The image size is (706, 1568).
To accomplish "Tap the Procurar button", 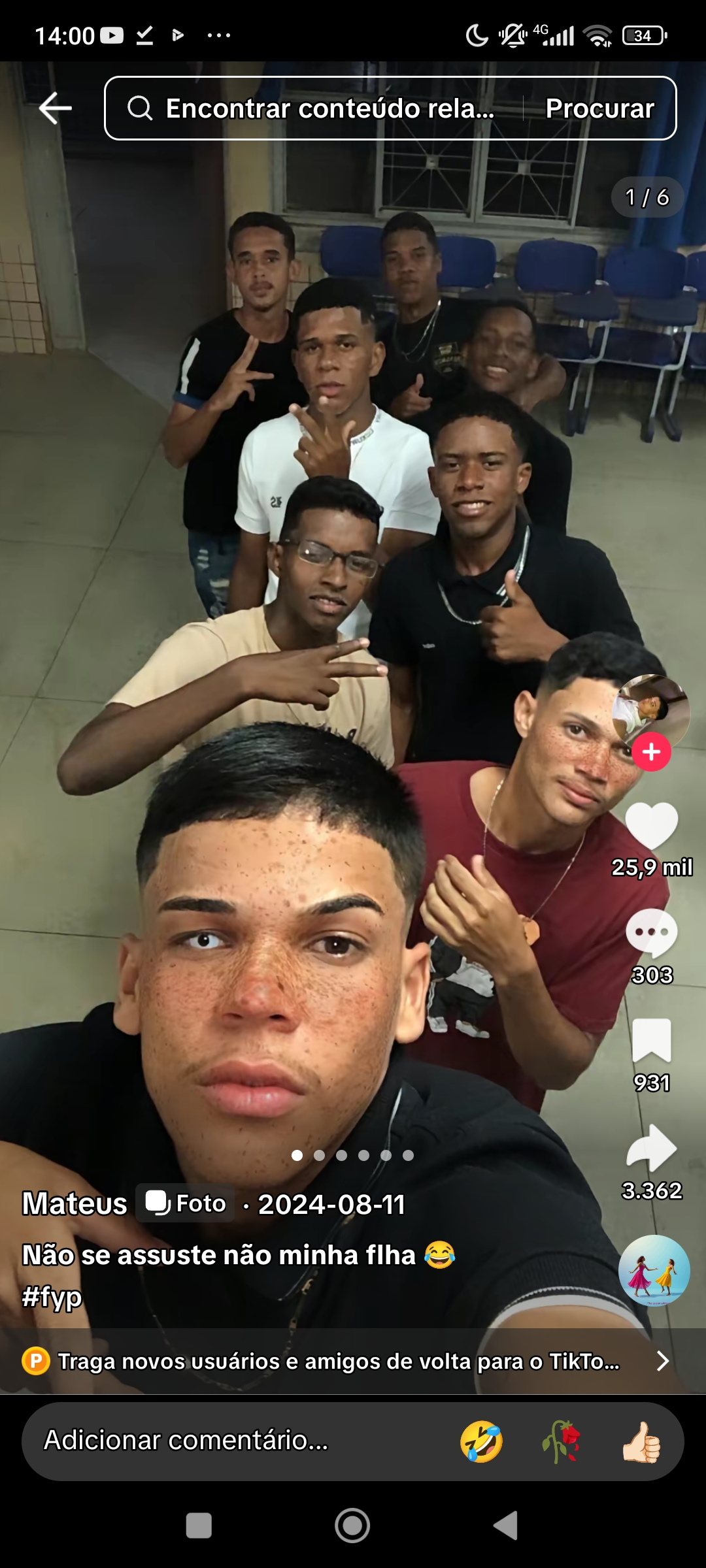I will point(599,108).
